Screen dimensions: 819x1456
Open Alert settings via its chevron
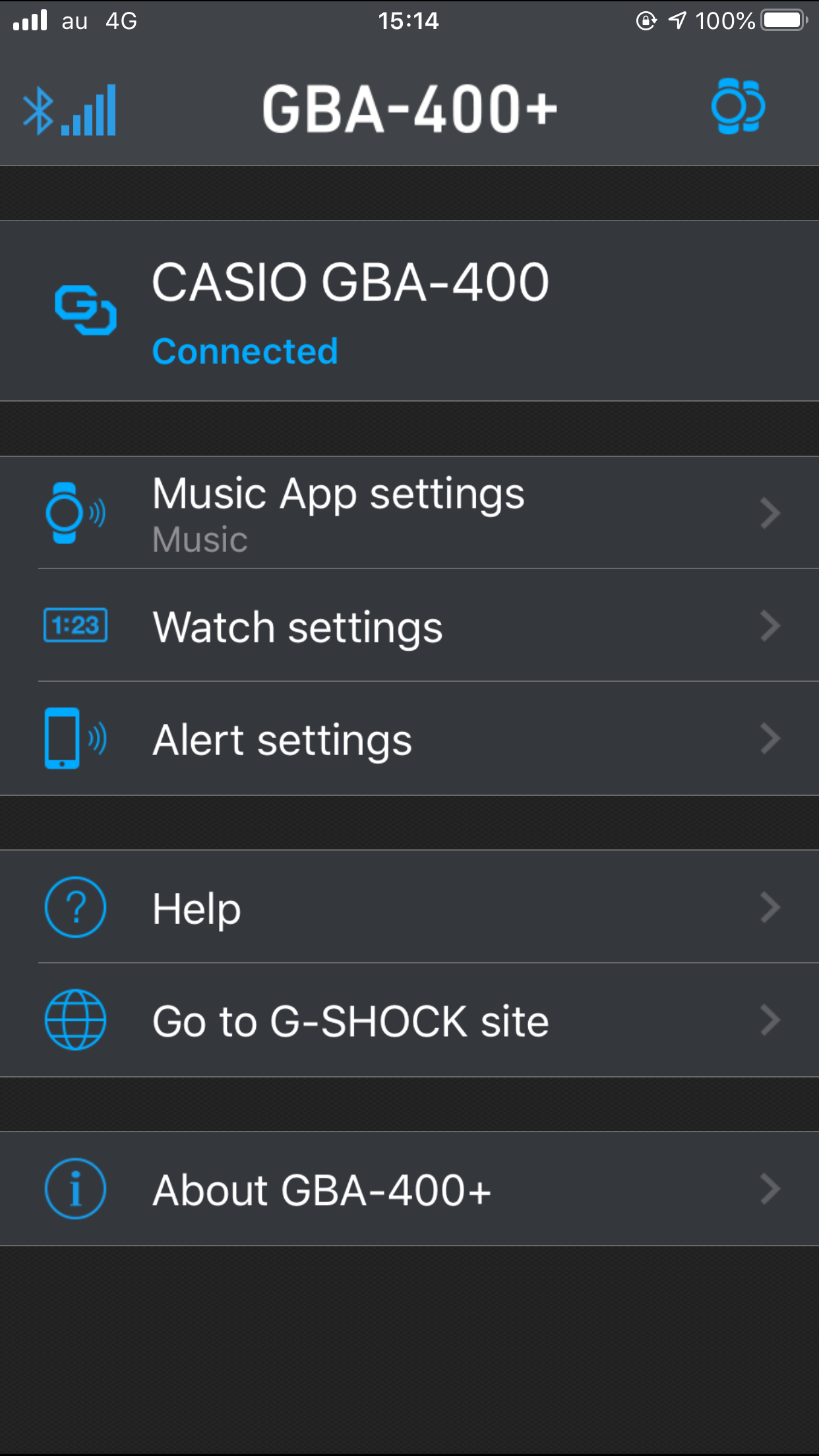(x=770, y=738)
